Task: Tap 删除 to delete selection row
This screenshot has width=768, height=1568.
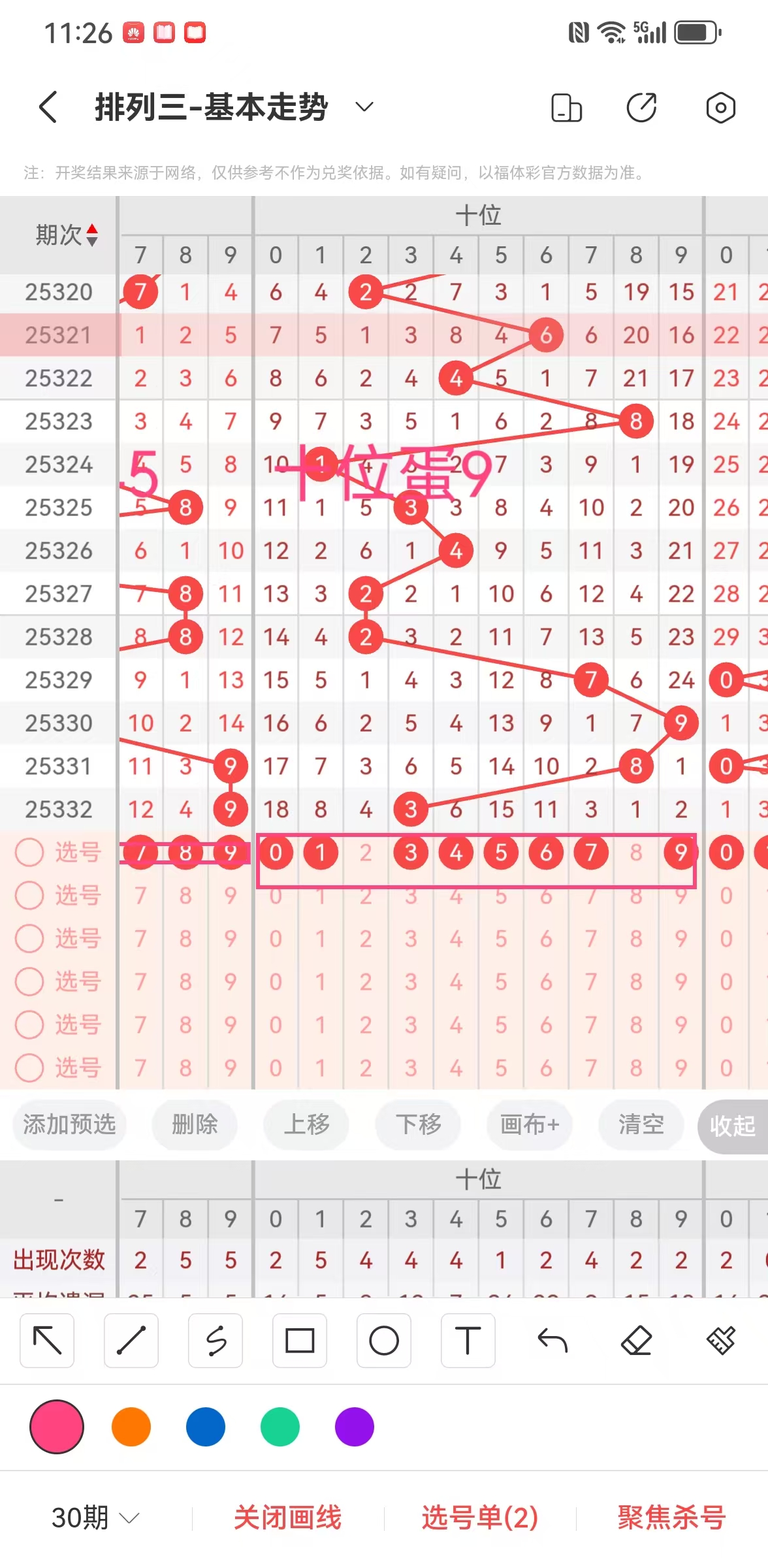Action: [194, 1124]
